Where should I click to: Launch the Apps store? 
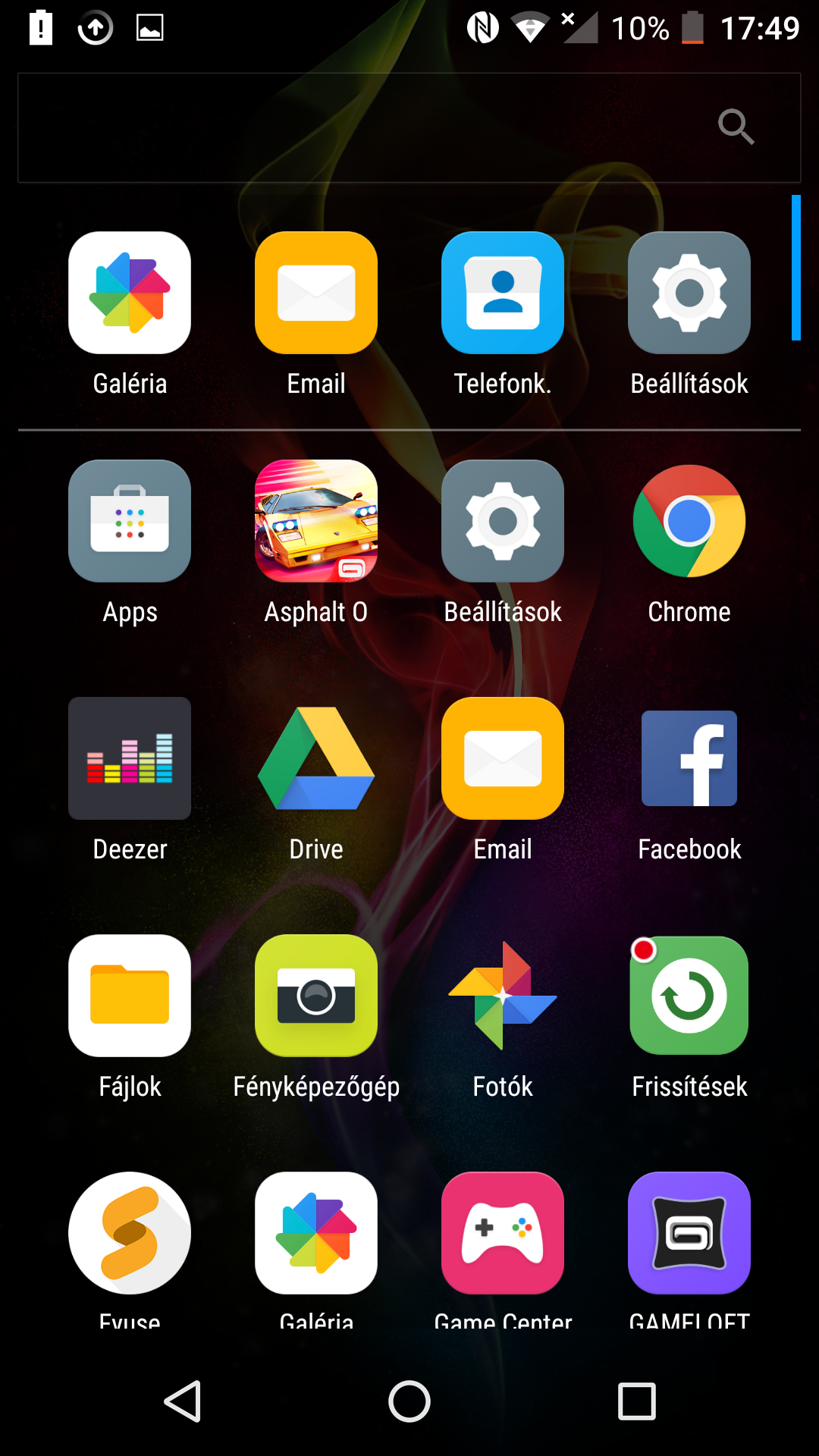(130, 522)
